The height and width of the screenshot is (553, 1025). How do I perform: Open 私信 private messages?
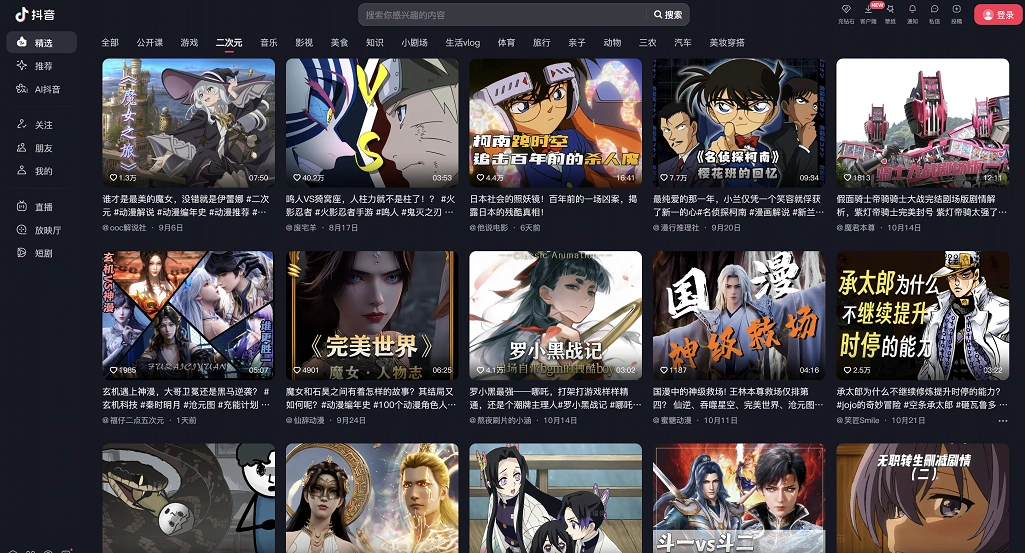[x=934, y=12]
